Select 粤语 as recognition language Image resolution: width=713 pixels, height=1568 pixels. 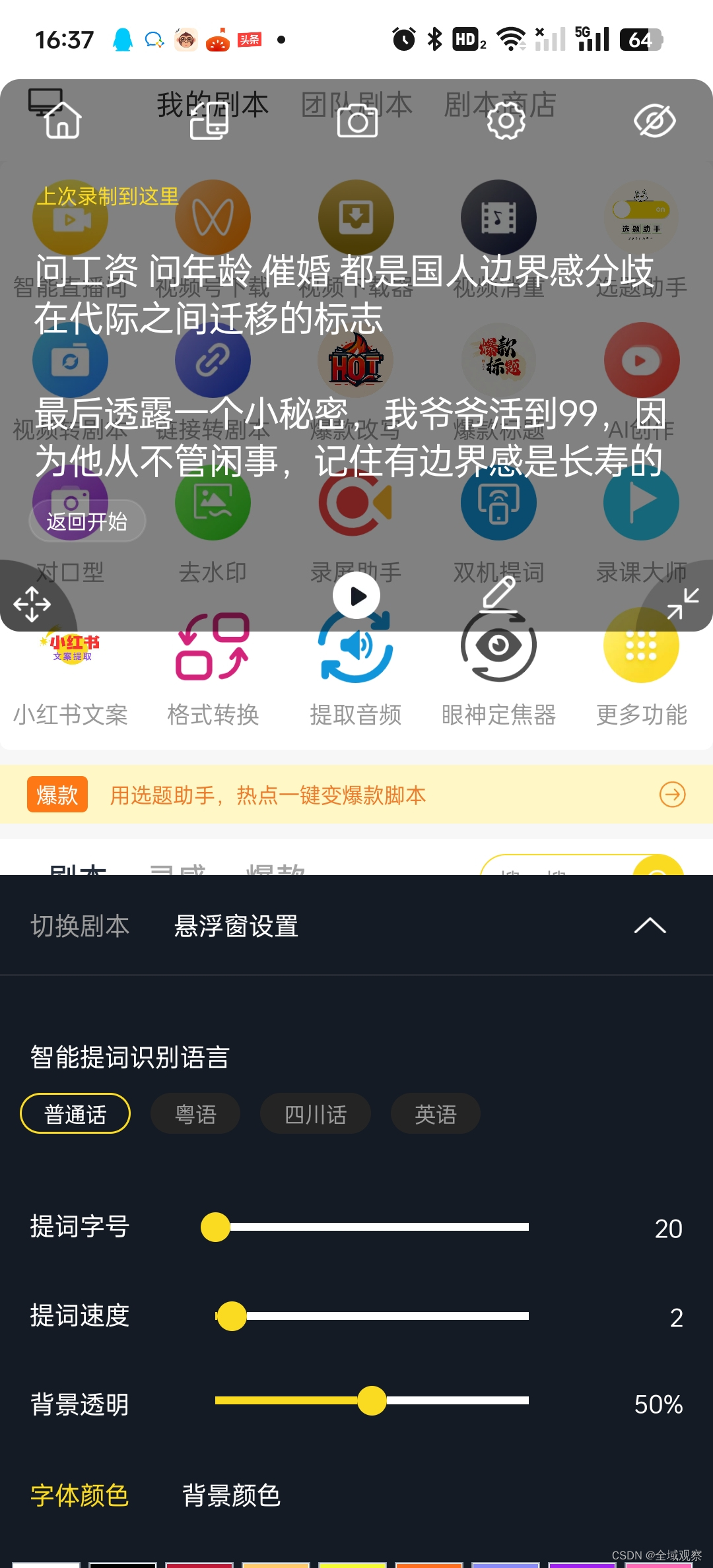pyautogui.click(x=195, y=1114)
